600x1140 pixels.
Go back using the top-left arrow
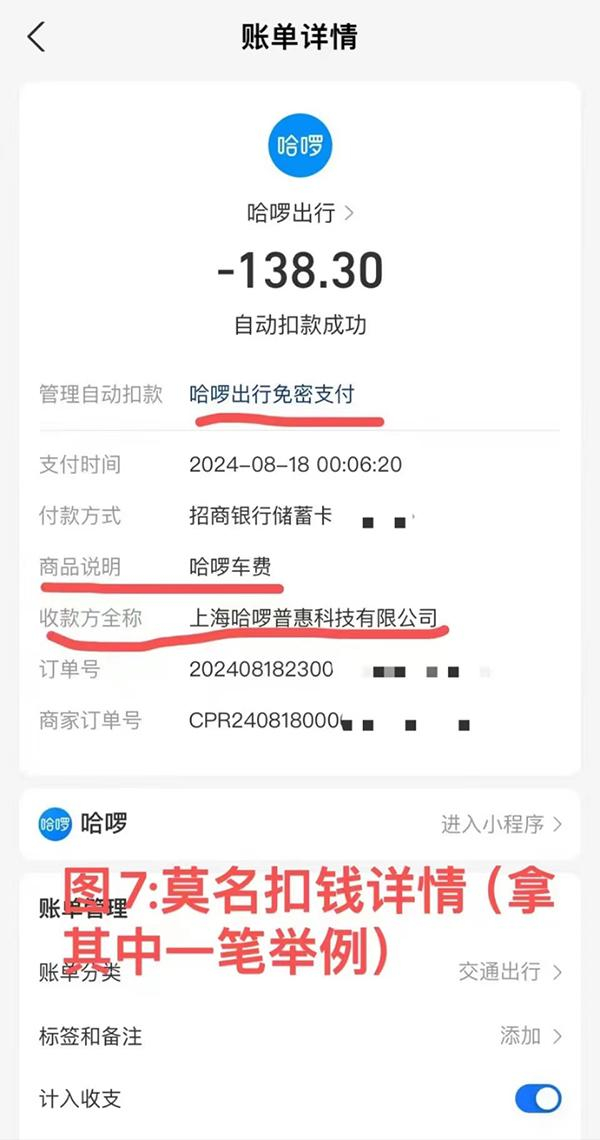point(36,37)
